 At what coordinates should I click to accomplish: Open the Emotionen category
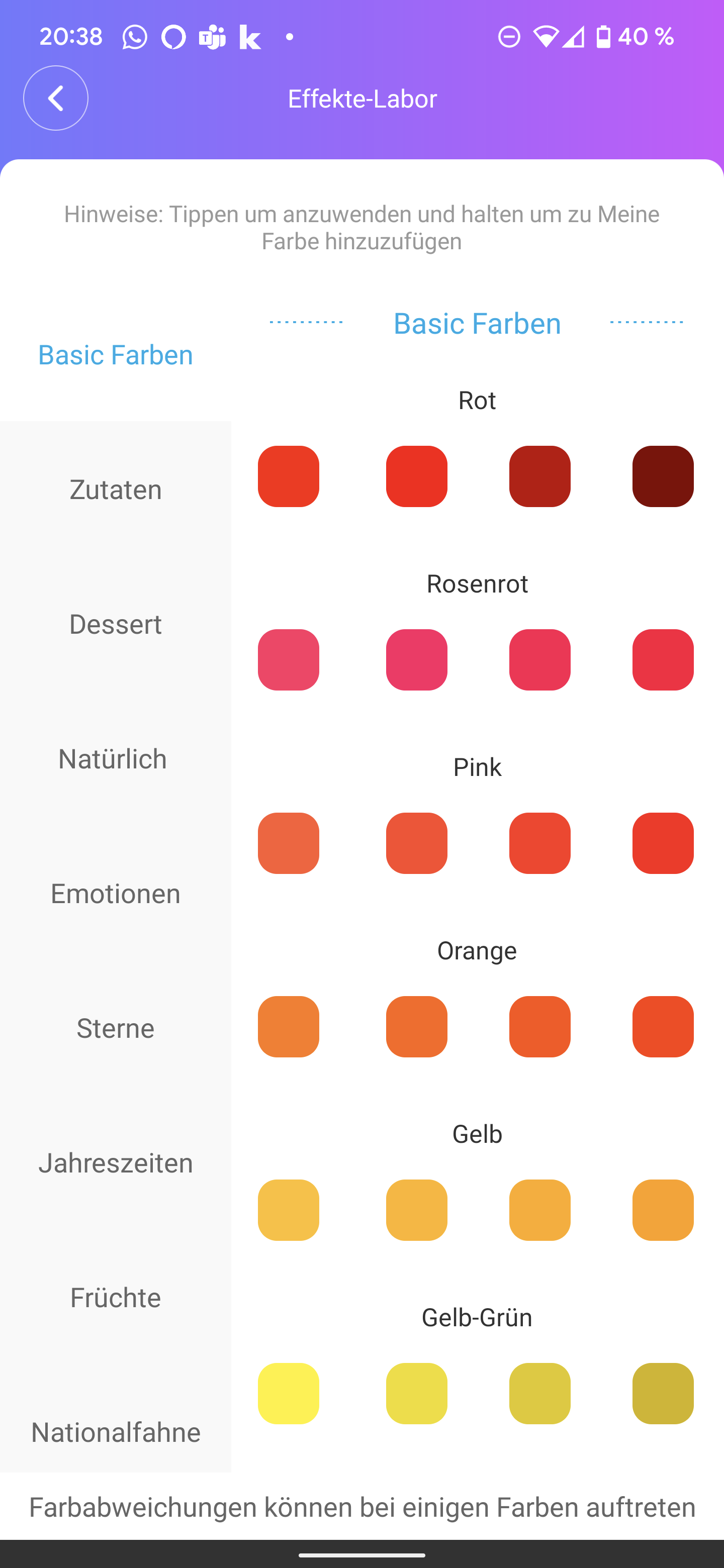[x=115, y=894]
